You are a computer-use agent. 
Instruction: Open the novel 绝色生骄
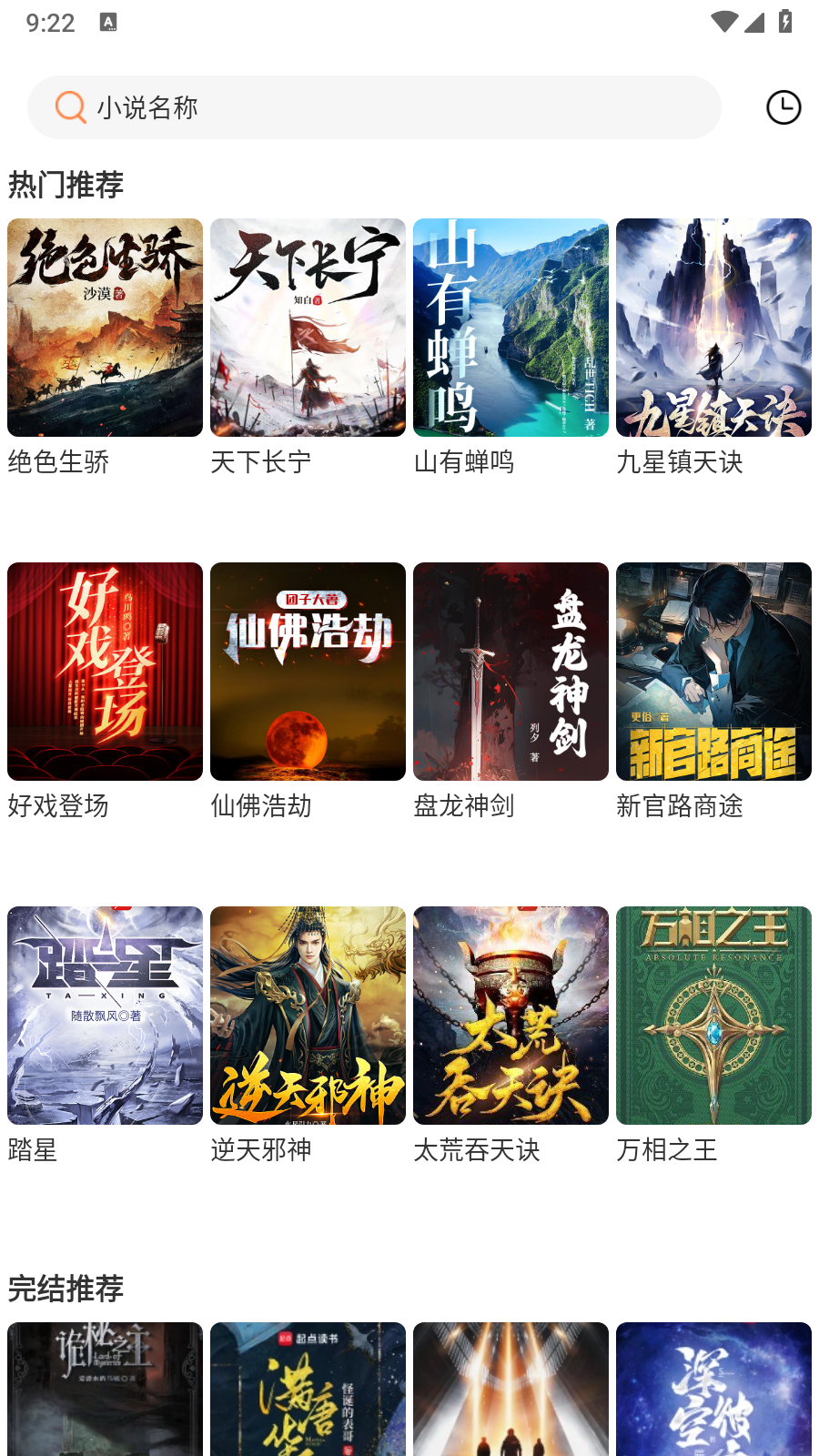[x=105, y=327]
